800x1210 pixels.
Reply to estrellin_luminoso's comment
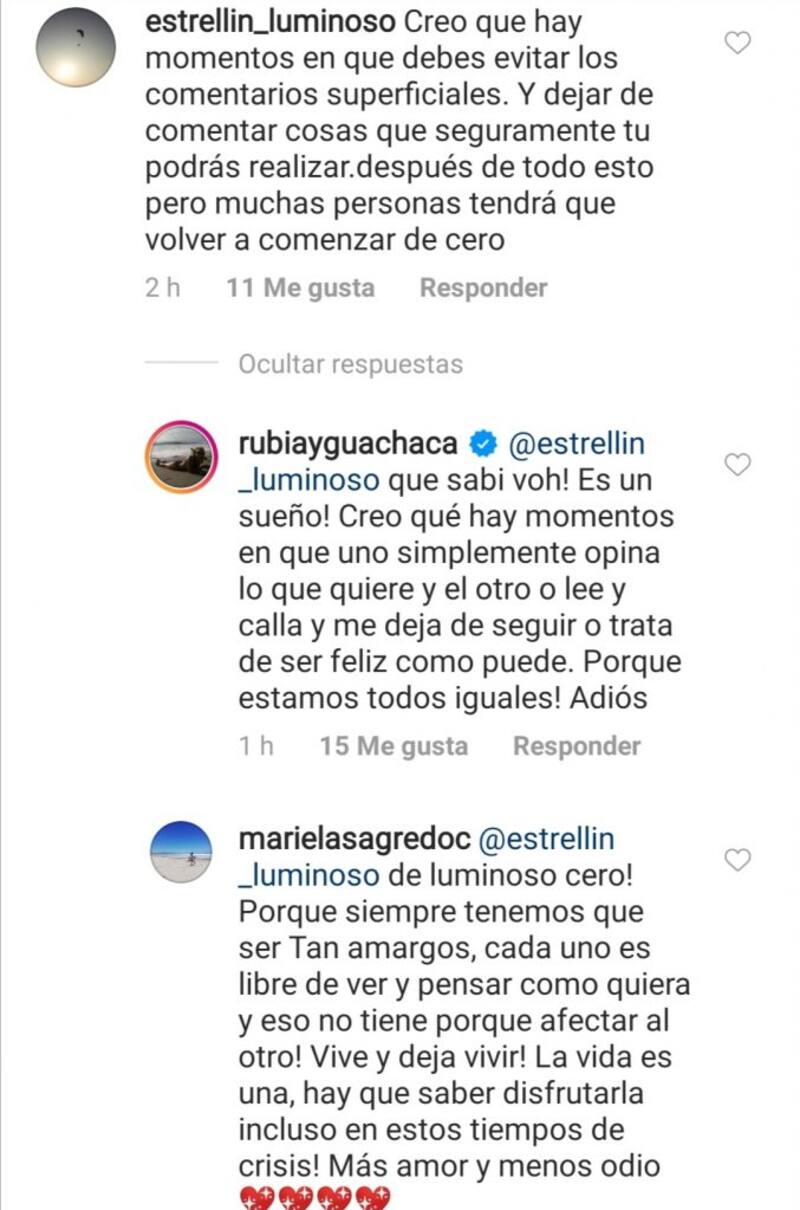[483, 288]
